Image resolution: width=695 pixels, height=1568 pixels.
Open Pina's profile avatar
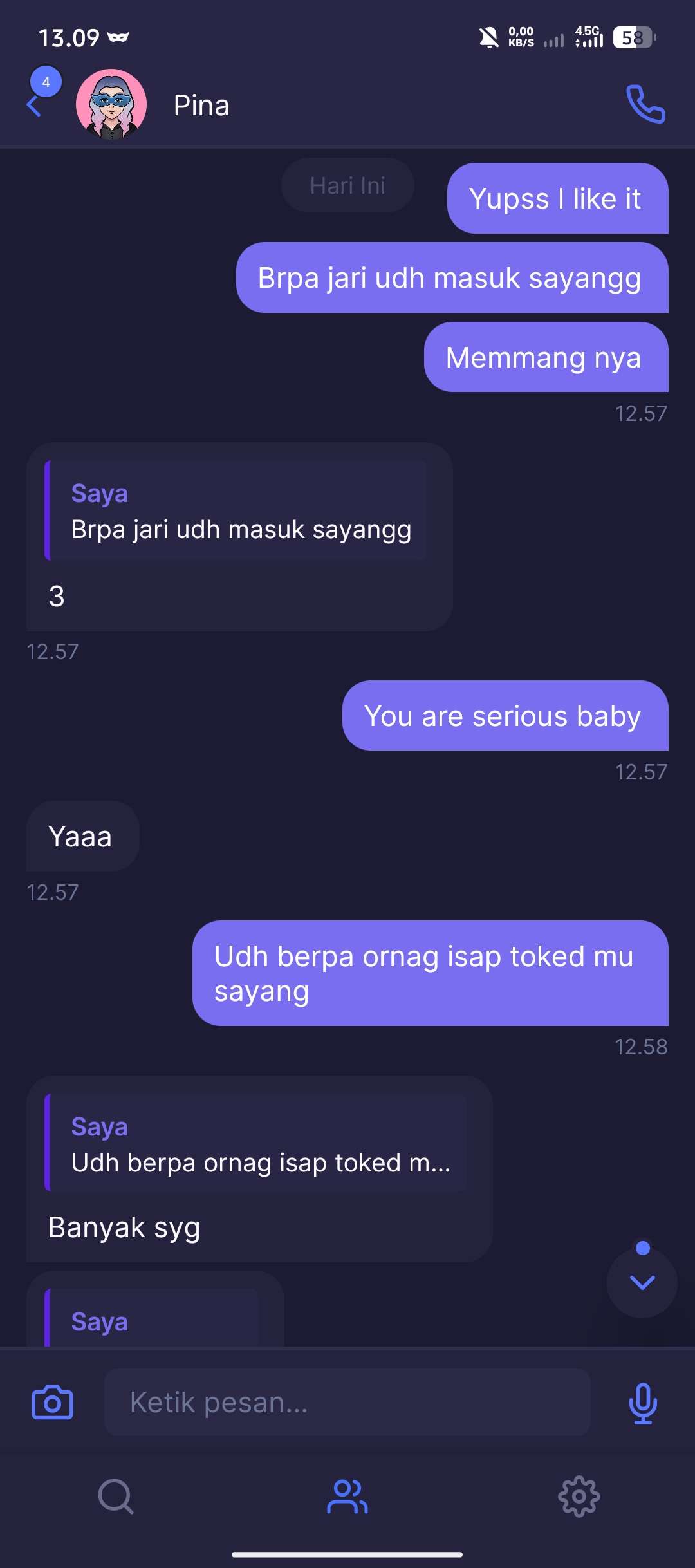coord(111,105)
